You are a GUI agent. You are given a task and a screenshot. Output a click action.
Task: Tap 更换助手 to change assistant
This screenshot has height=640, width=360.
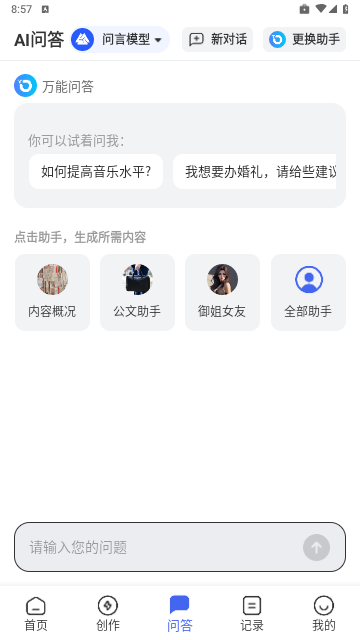coord(304,40)
